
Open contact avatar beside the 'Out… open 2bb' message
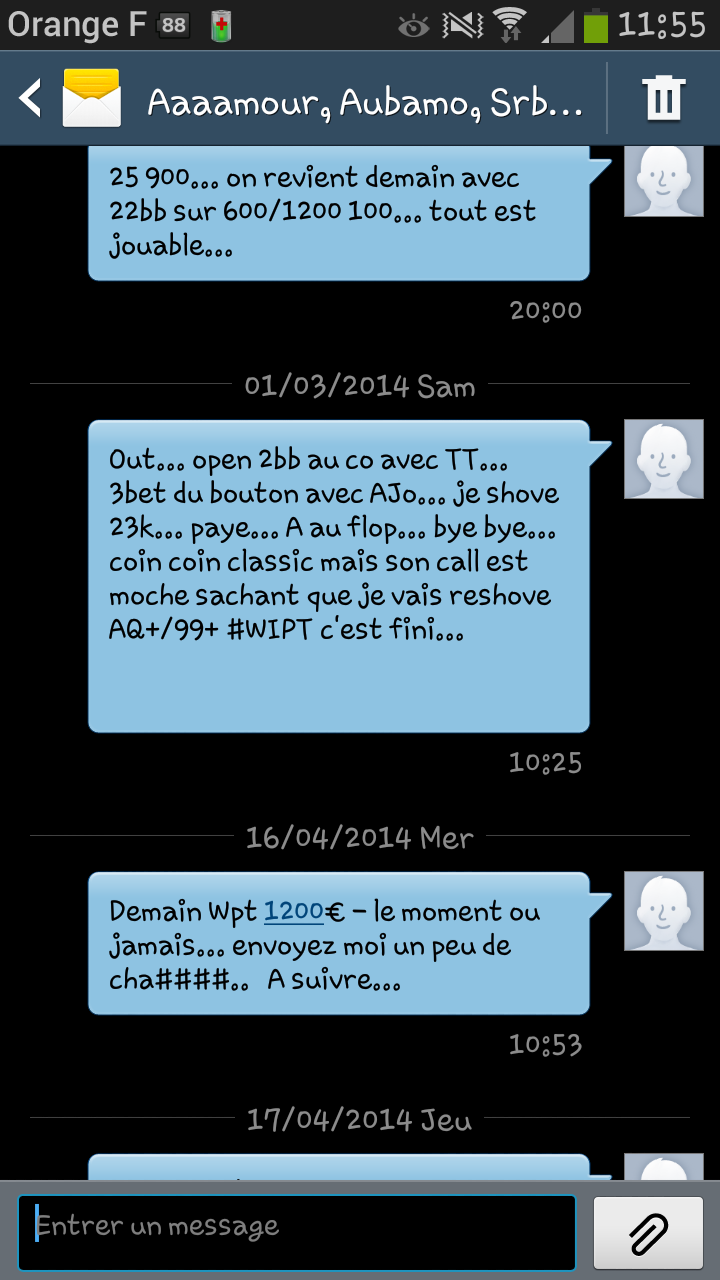pos(663,459)
